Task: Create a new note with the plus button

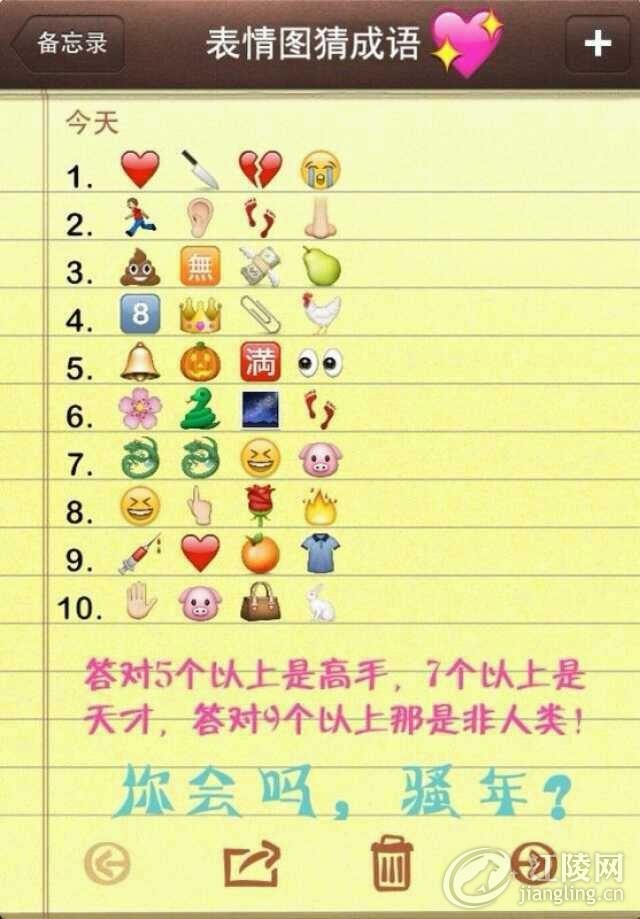Action: pyautogui.click(x=596, y=44)
